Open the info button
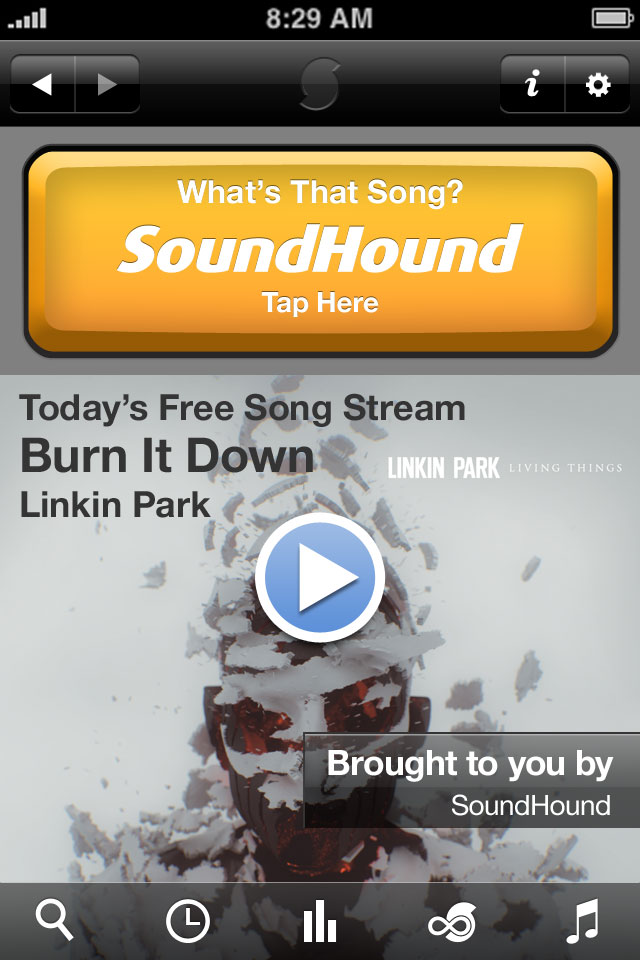This screenshot has width=640, height=960. tap(532, 85)
